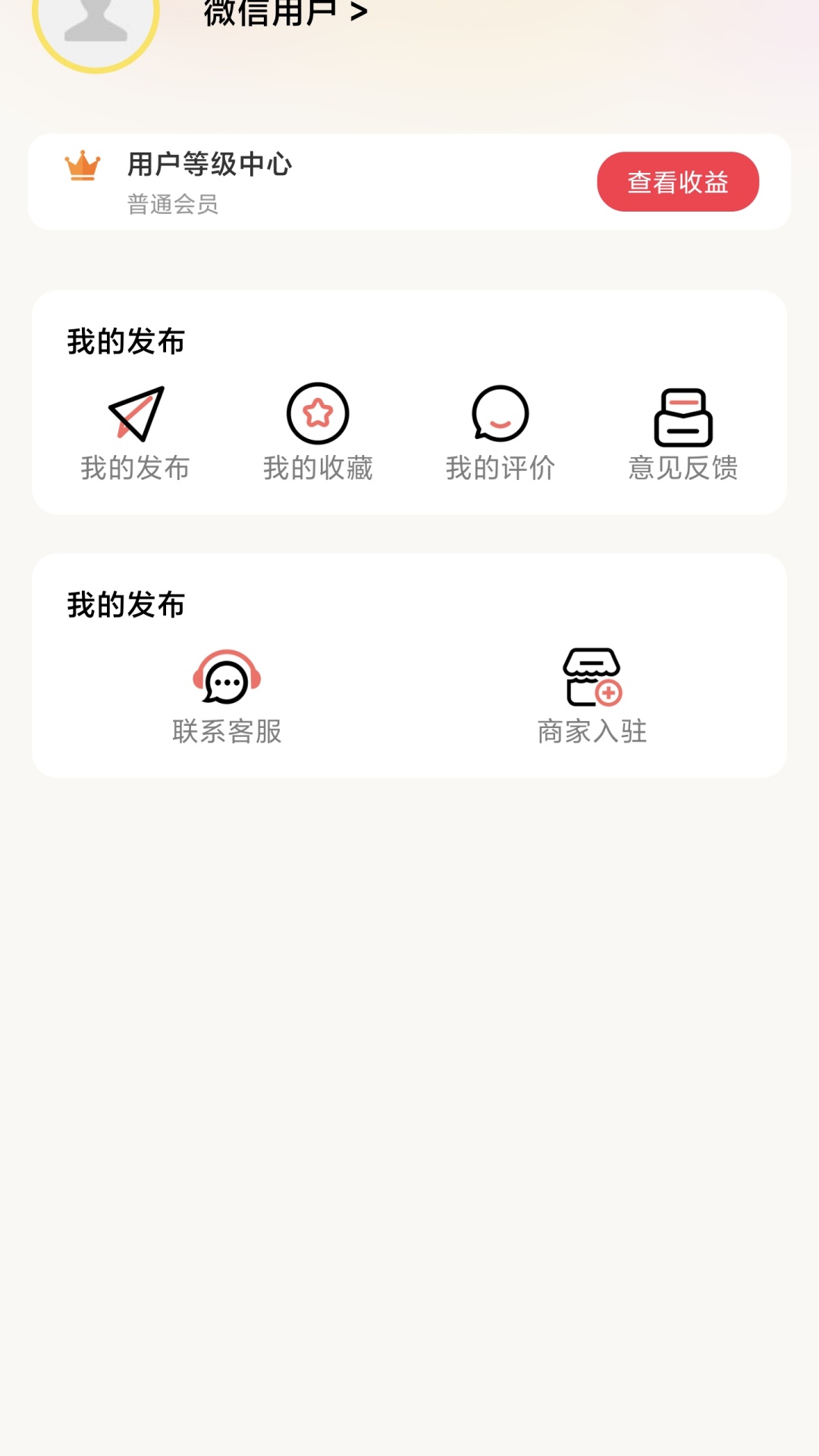Image resolution: width=819 pixels, height=1456 pixels.
Task: Click the 查看收益 button
Action: tap(678, 180)
